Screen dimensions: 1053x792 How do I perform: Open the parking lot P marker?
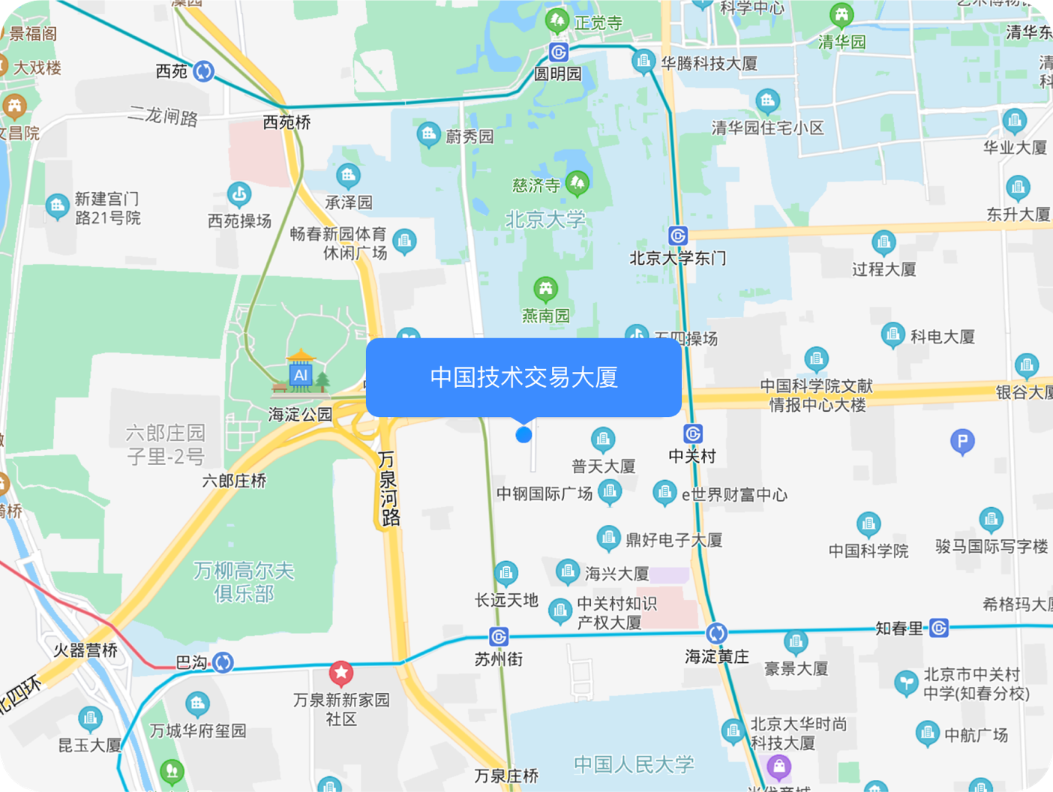tap(962, 441)
